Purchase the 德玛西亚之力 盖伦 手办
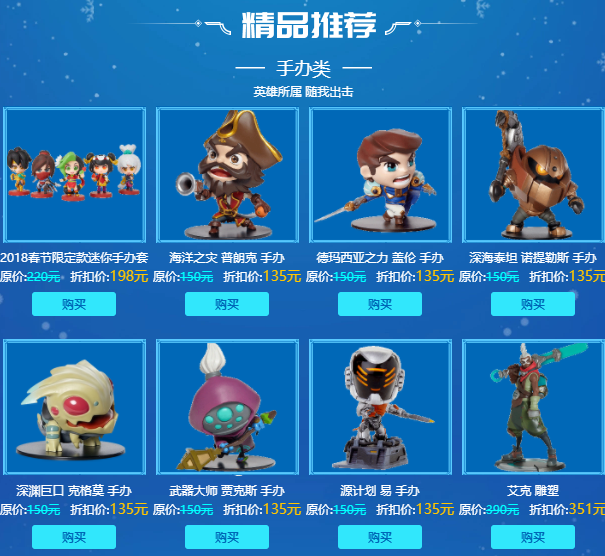This screenshot has width=605, height=556. point(380,304)
